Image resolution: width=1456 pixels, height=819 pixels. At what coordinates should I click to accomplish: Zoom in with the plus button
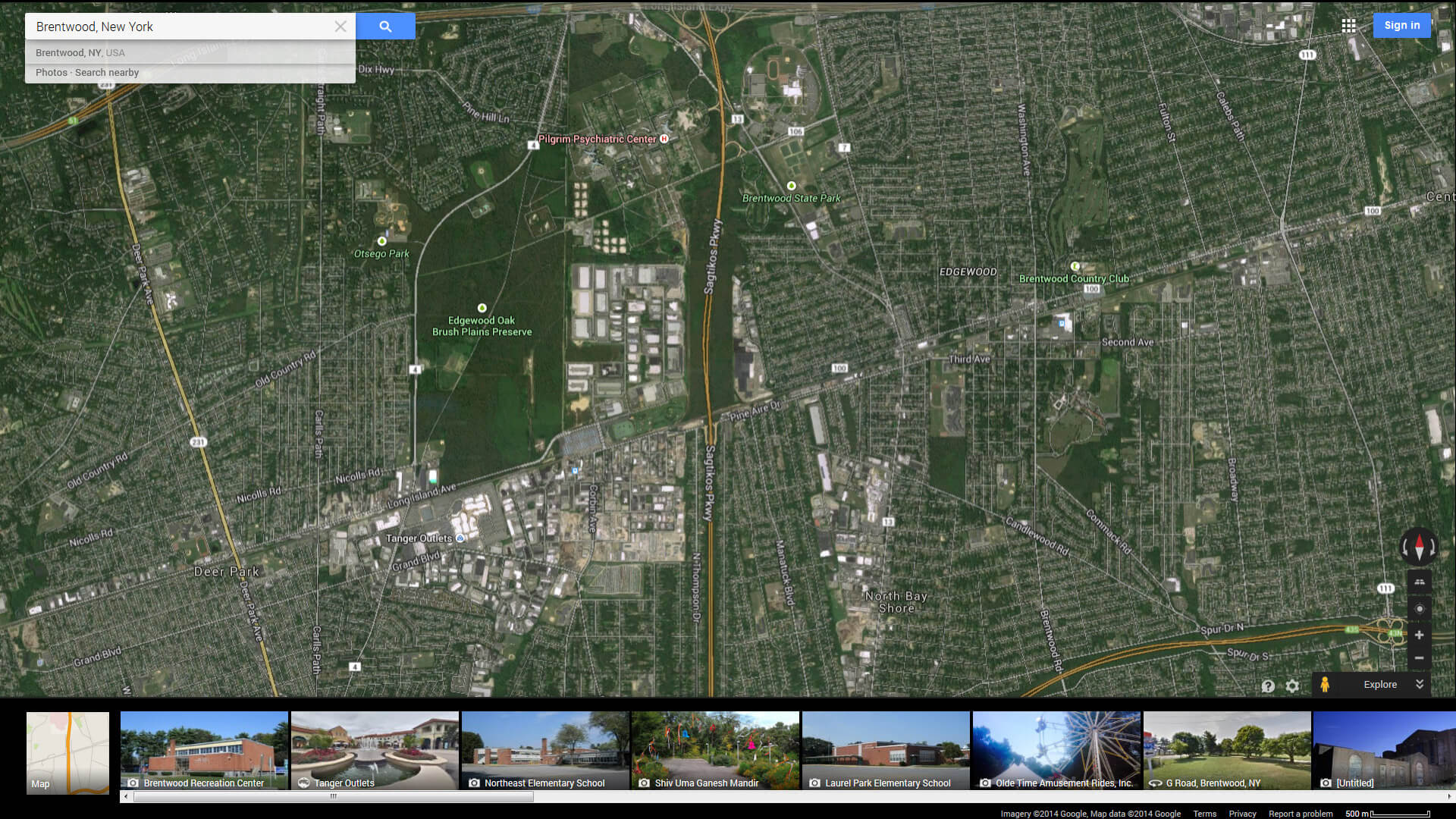1419,635
